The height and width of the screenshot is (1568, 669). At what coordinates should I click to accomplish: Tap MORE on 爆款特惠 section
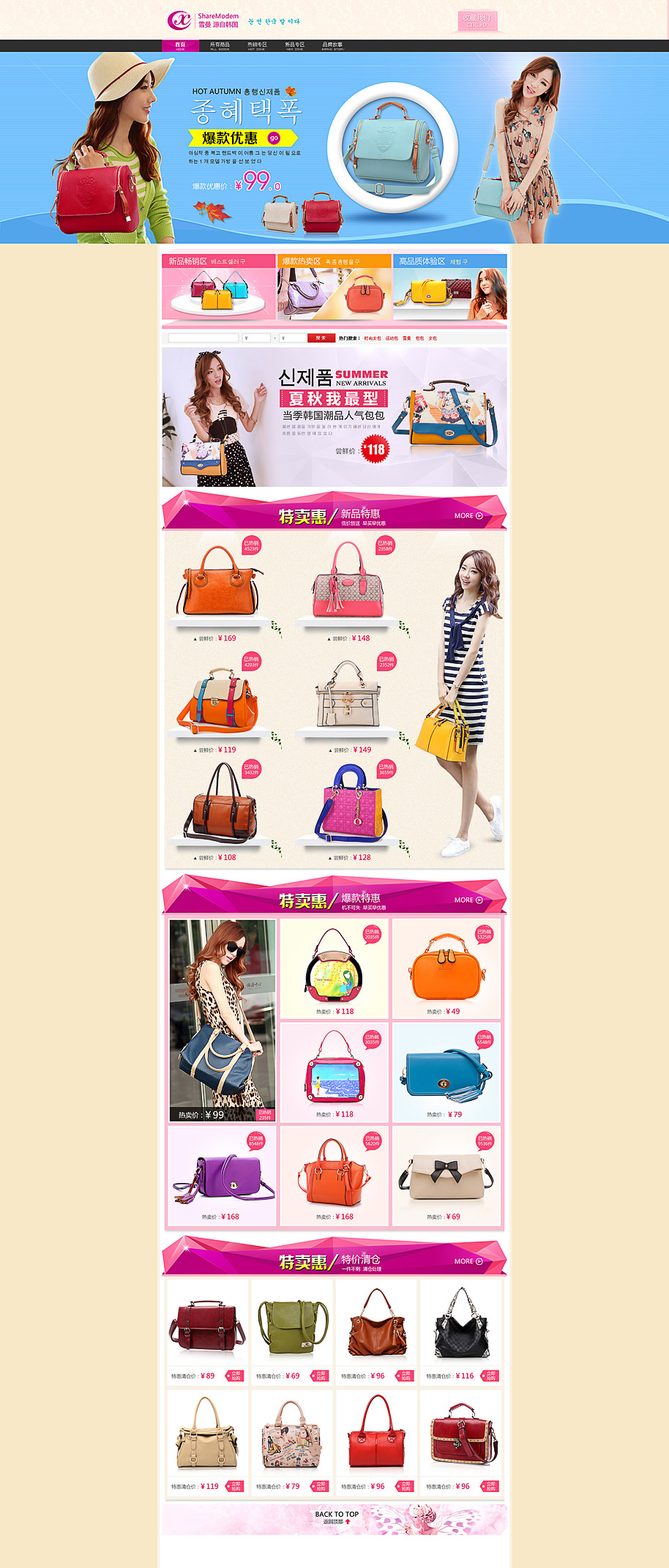point(468,900)
